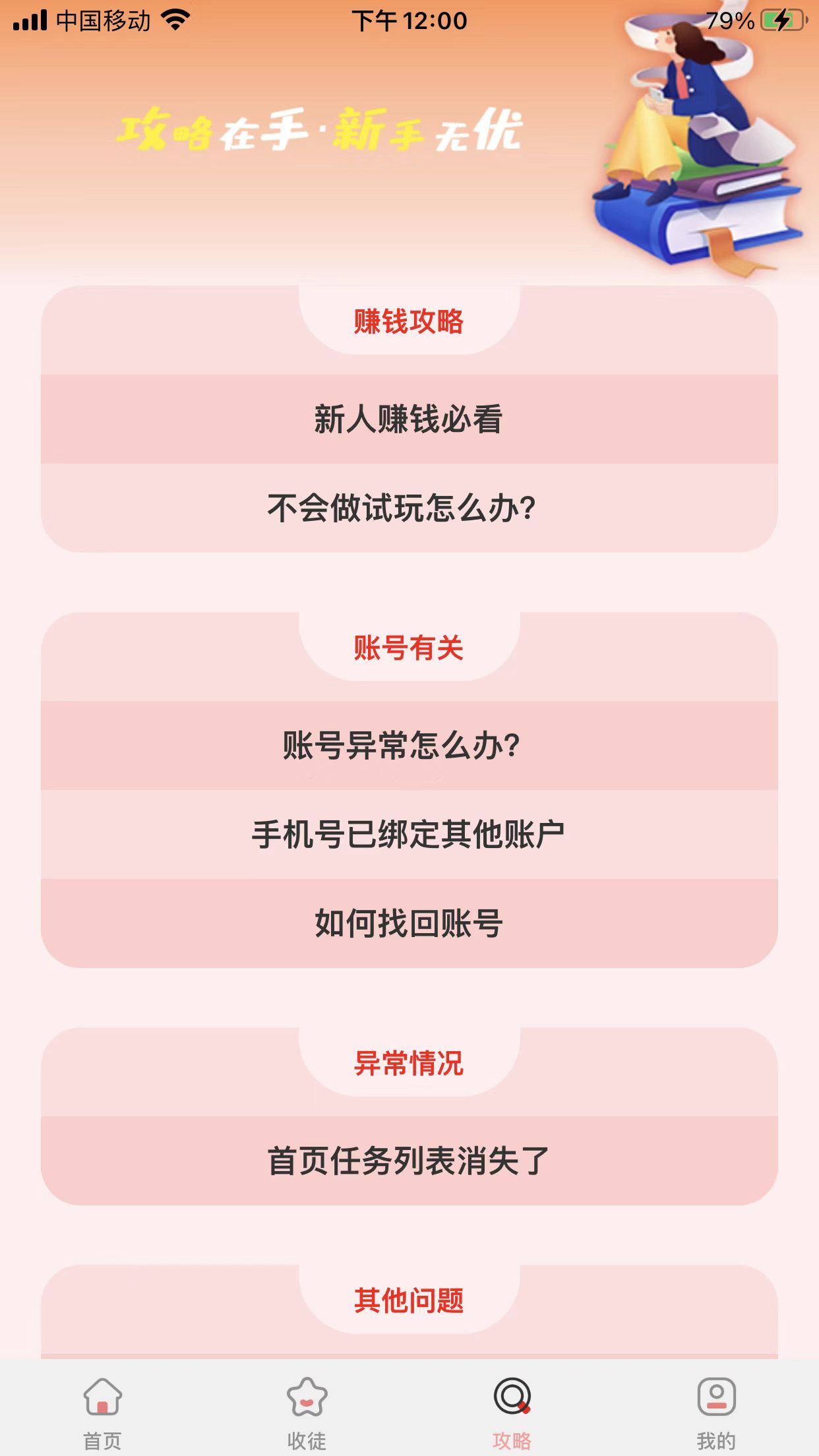
Task: Open 新人赚钱必看 guide
Action: point(409,419)
